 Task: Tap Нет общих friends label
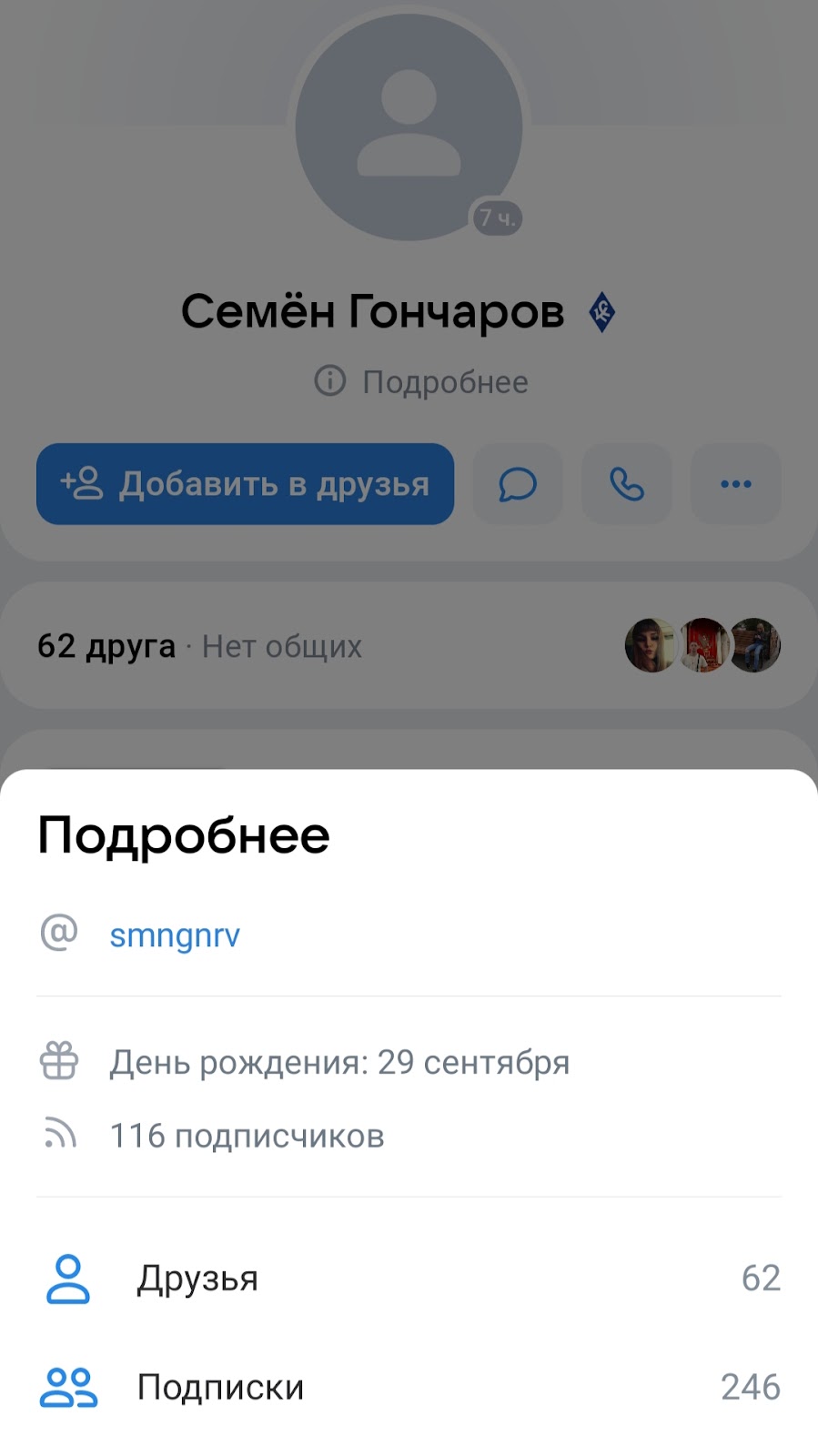click(x=280, y=646)
